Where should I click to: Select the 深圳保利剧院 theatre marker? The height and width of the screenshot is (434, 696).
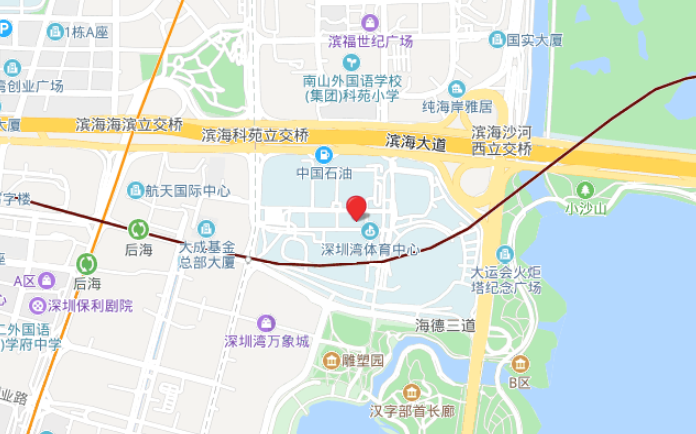pos(37,305)
